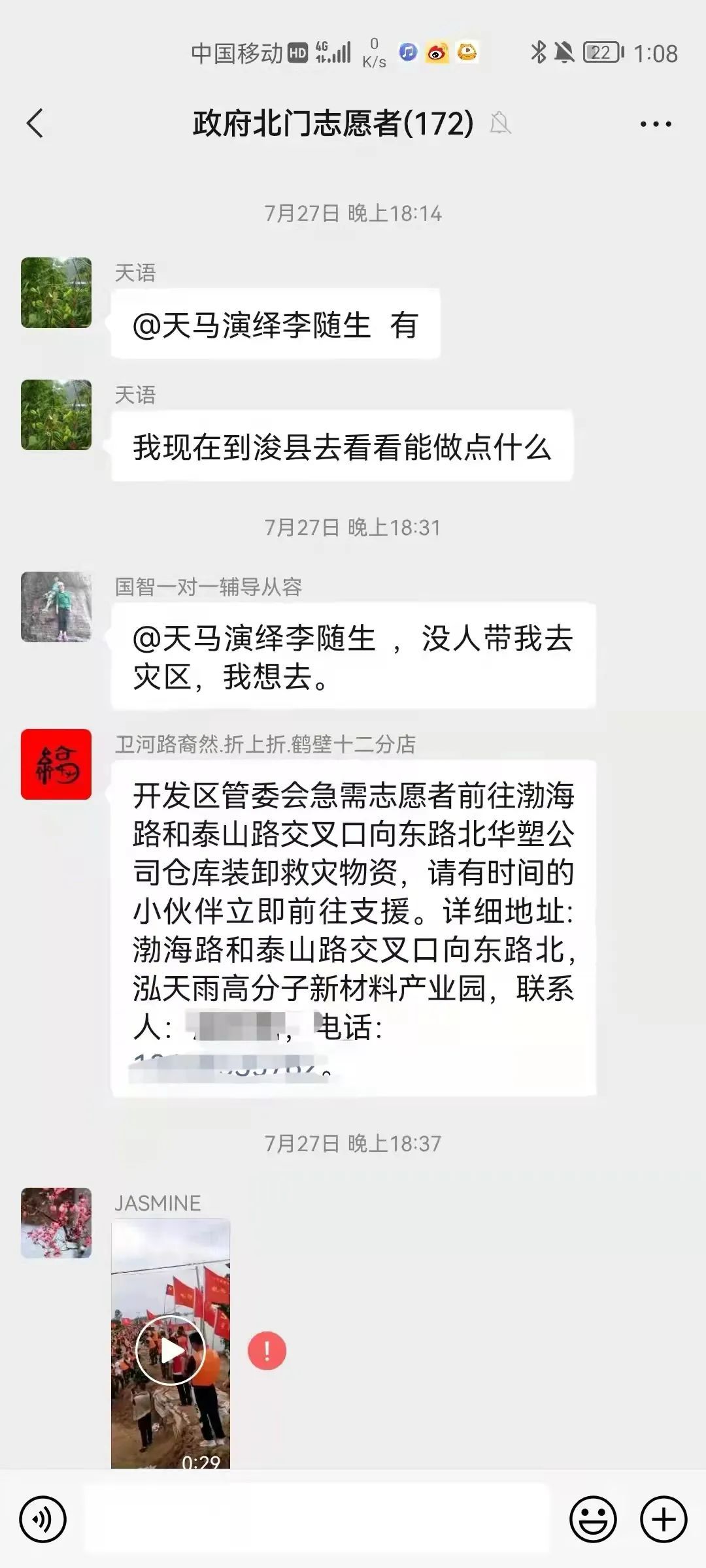Image resolution: width=706 pixels, height=1568 pixels.
Task: Open the emoji picker
Action: (593, 1520)
